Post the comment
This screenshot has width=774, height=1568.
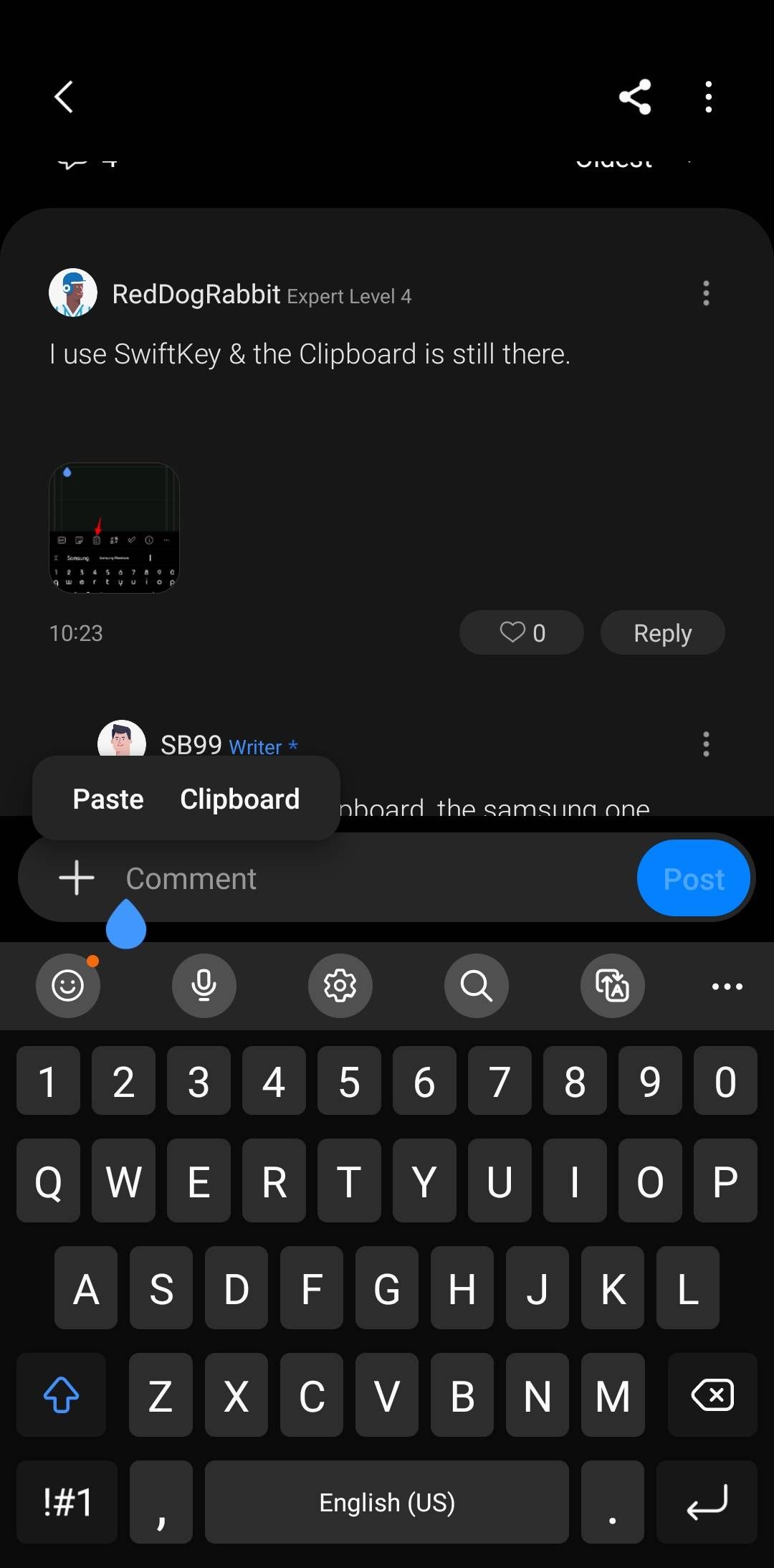pos(692,878)
